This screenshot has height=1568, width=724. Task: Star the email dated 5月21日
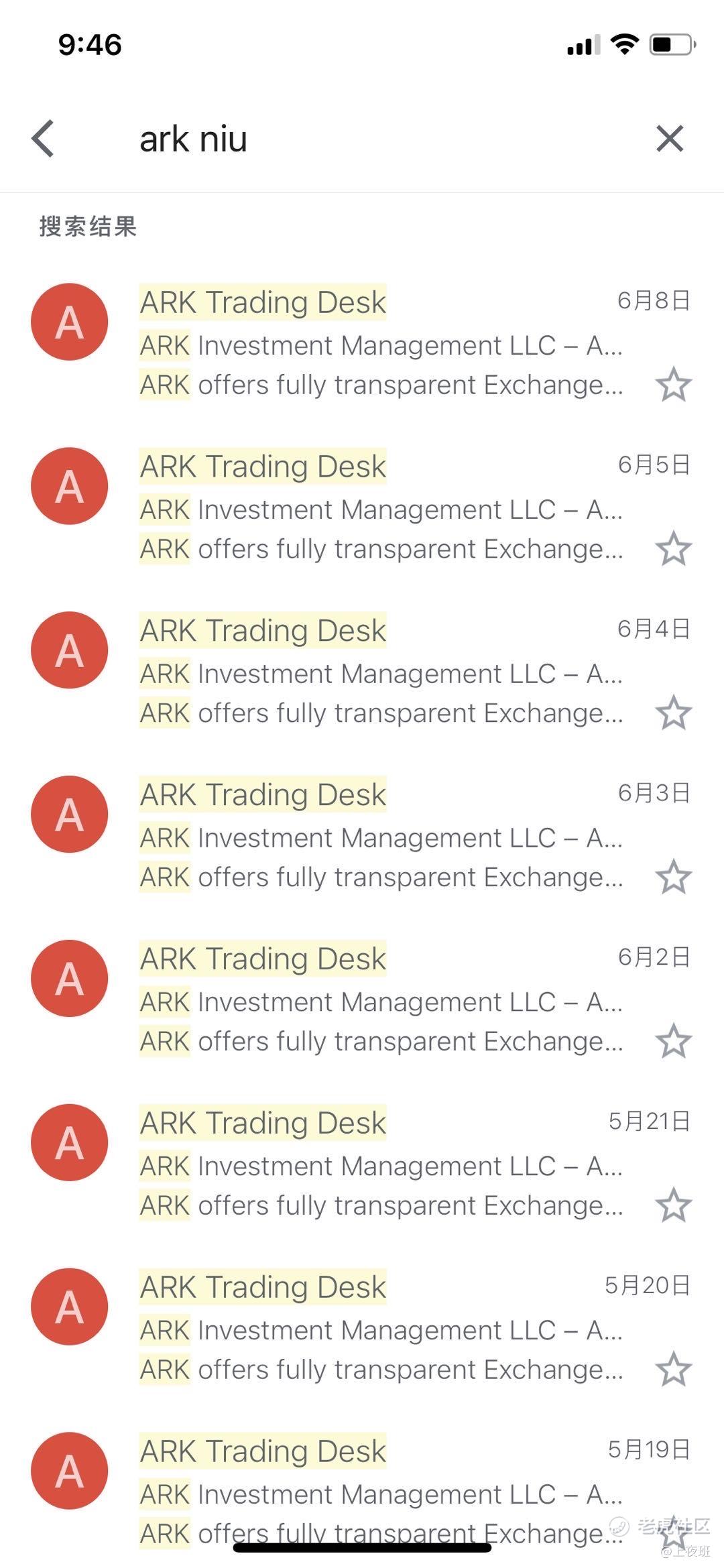[x=673, y=1206]
